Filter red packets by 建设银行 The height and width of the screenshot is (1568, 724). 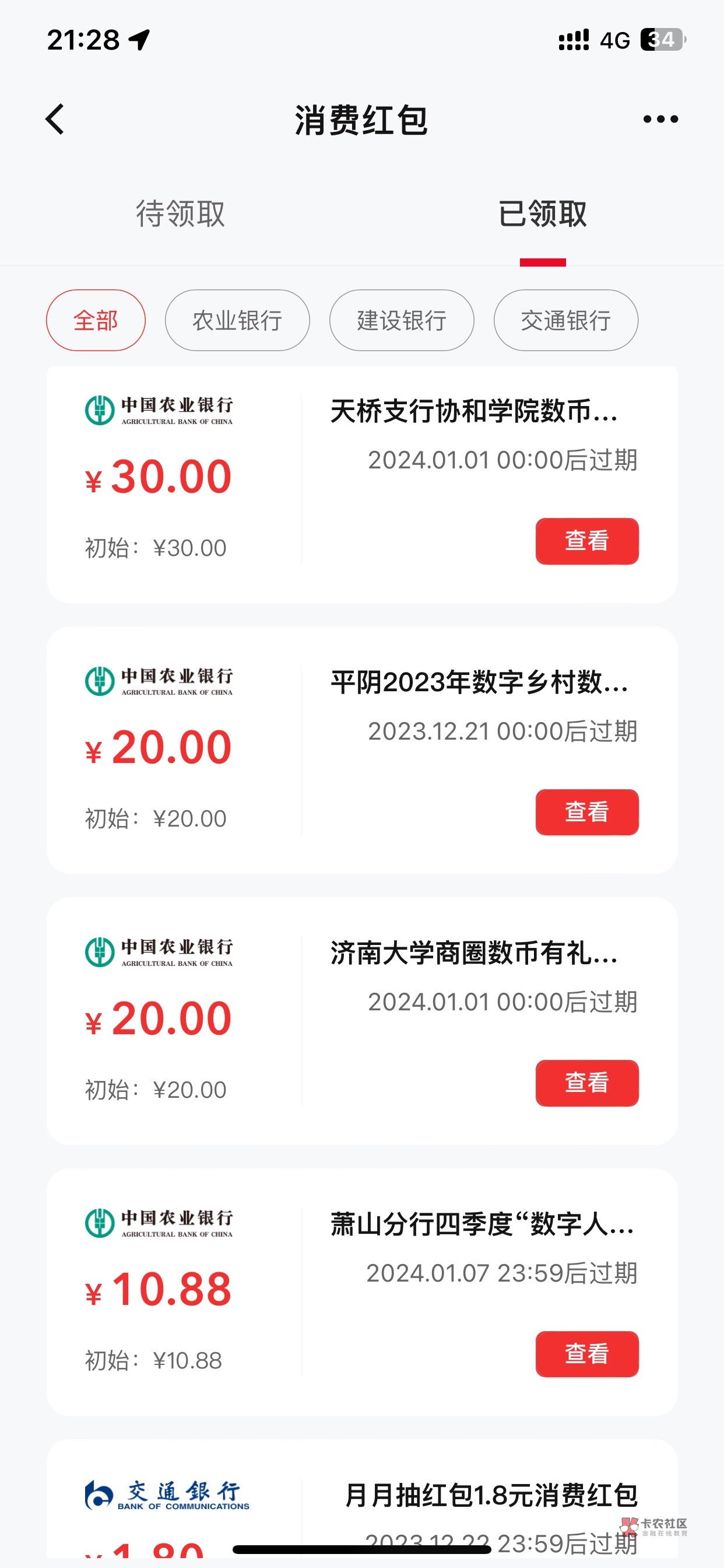pos(402,320)
